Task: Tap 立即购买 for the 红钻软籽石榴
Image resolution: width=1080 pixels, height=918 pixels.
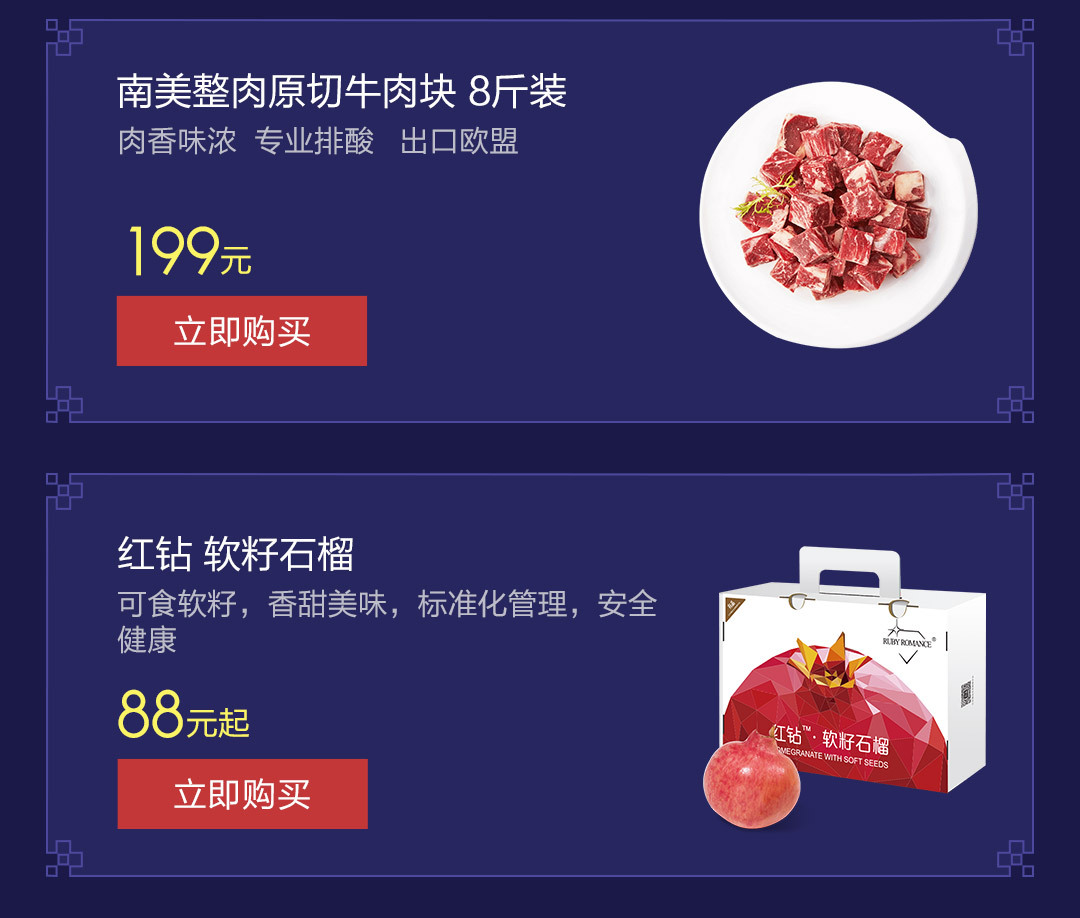Action: 242,794
